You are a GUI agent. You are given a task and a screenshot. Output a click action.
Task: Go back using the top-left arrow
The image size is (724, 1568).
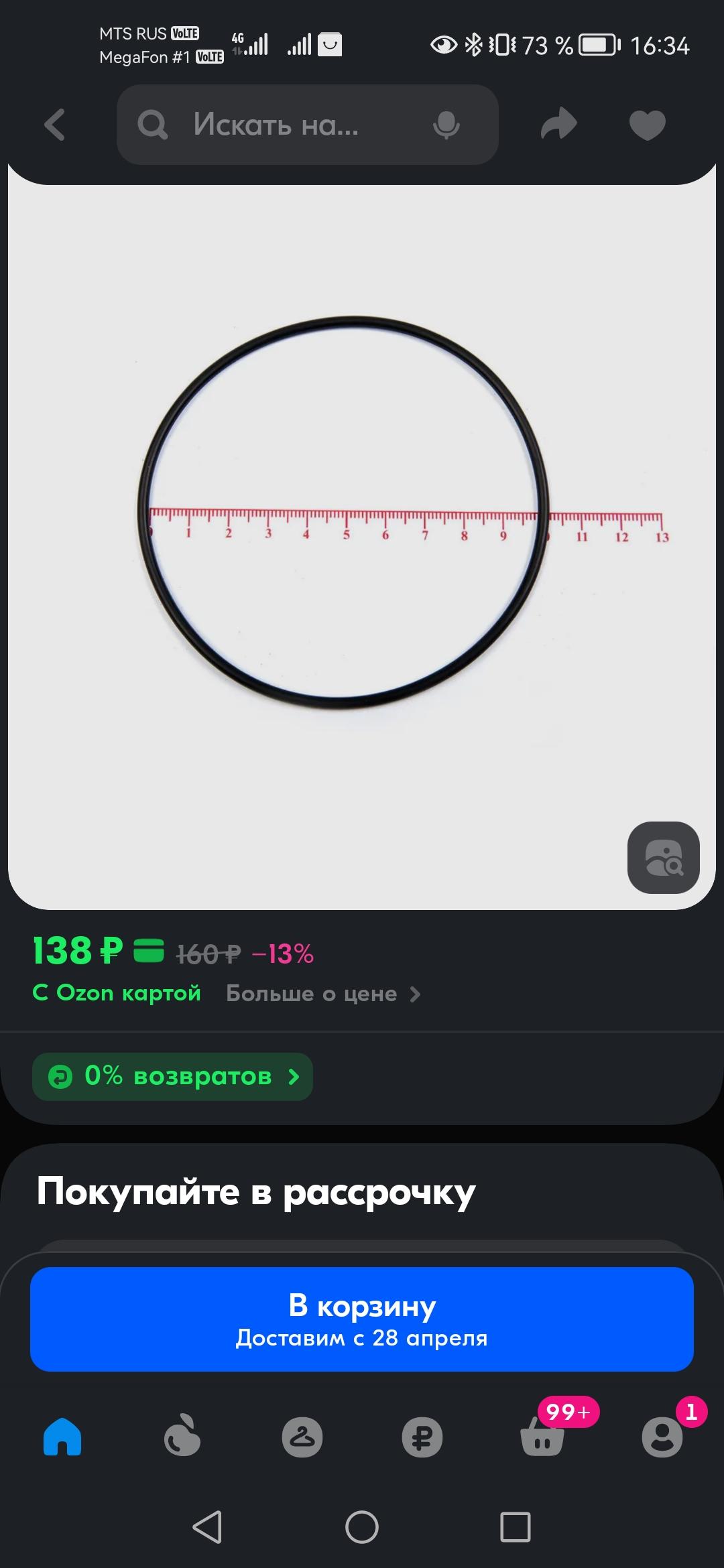(x=54, y=125)
